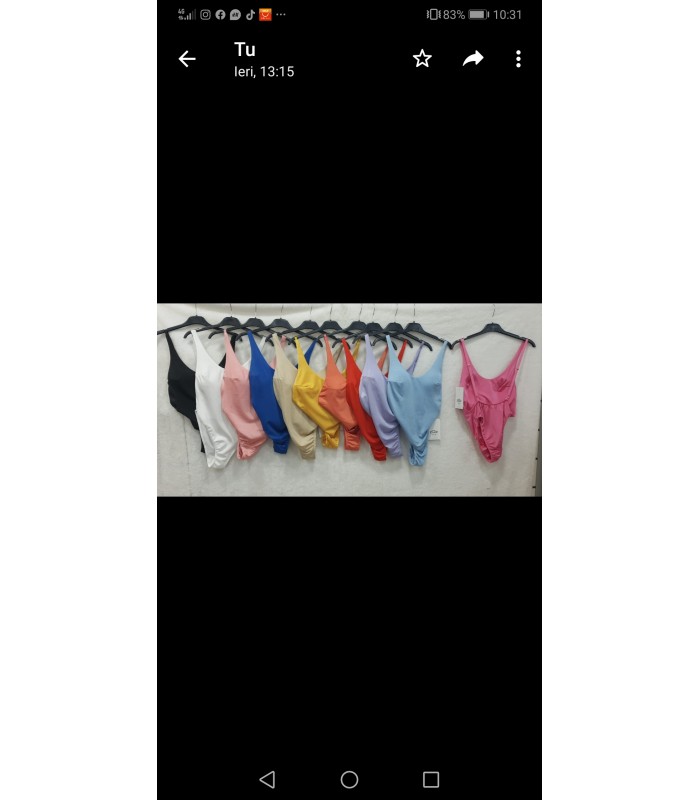Image resolution: width=700 pixels, height=800 pixels.
Task: Open the more options menu
Action: click(518, 59)
